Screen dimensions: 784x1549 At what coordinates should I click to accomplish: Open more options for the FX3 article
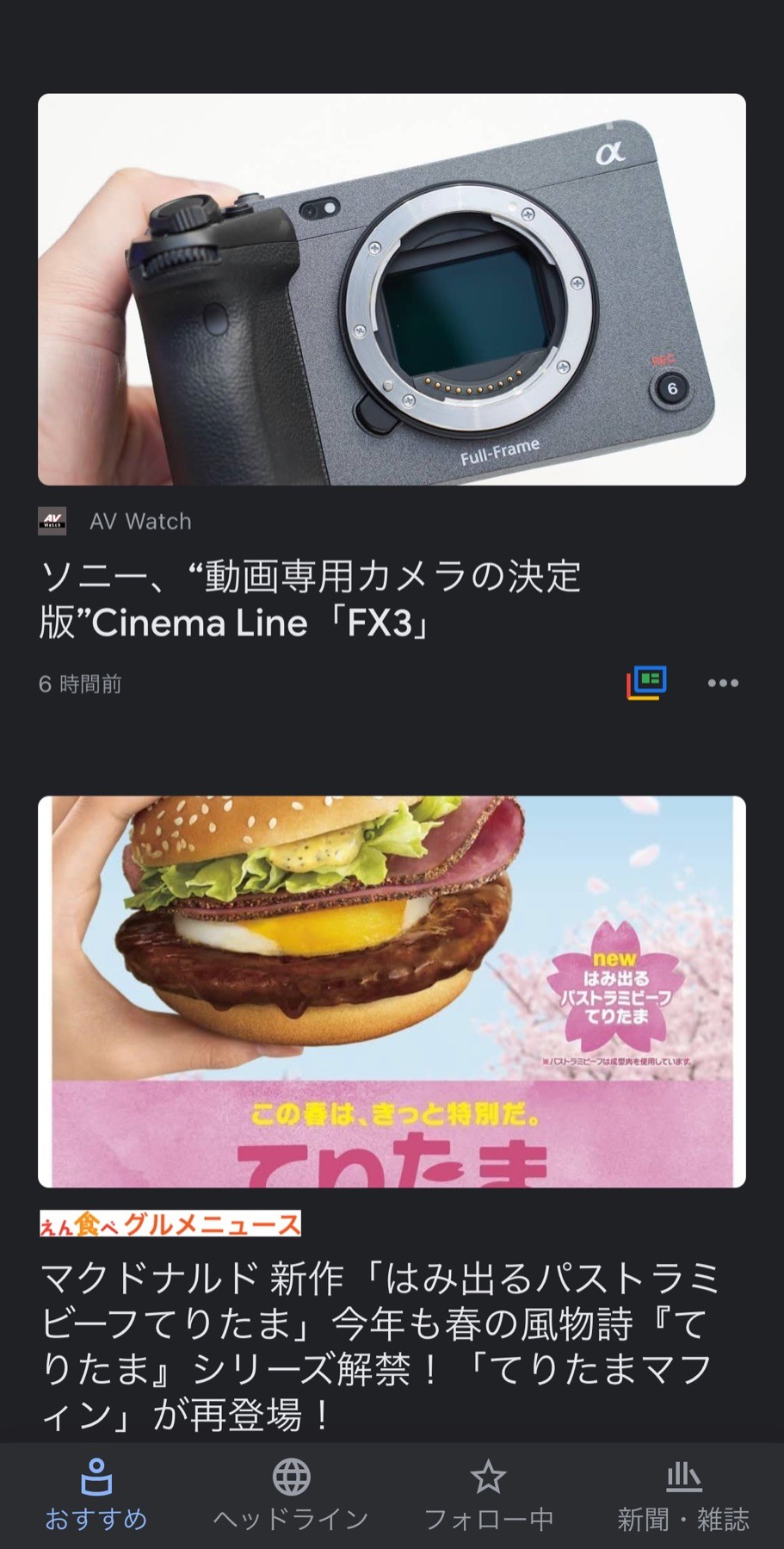(723, 683)
